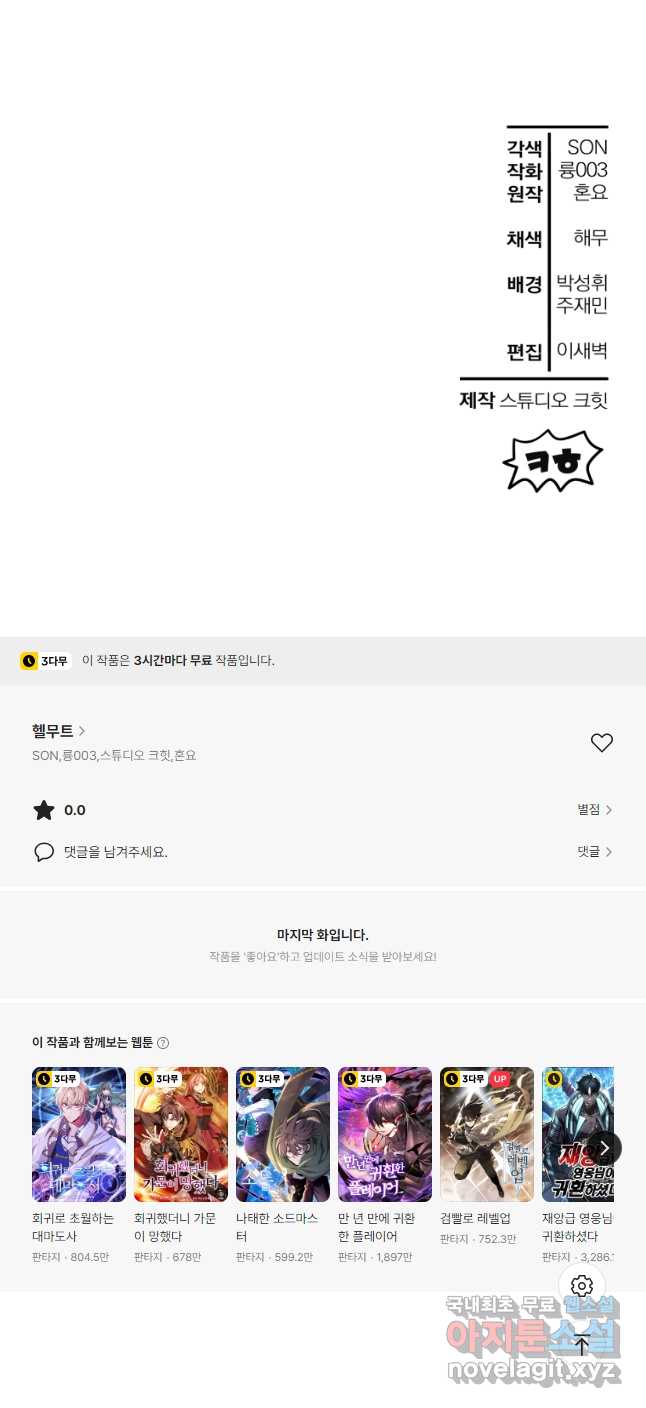Open webtoon 나태한 소드마스터

283,1166
